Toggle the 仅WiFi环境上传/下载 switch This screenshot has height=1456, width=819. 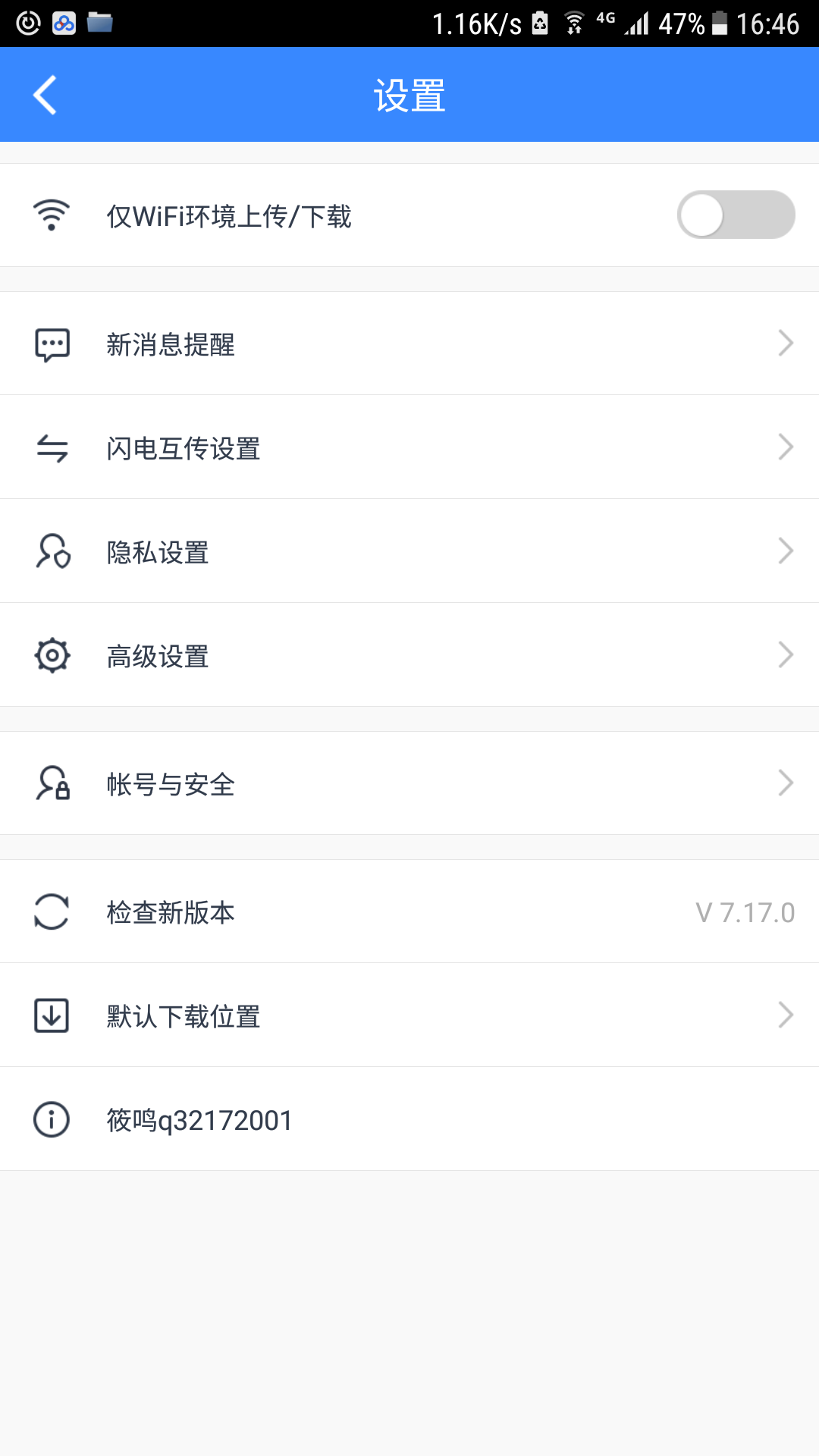(x=736, y=215)
